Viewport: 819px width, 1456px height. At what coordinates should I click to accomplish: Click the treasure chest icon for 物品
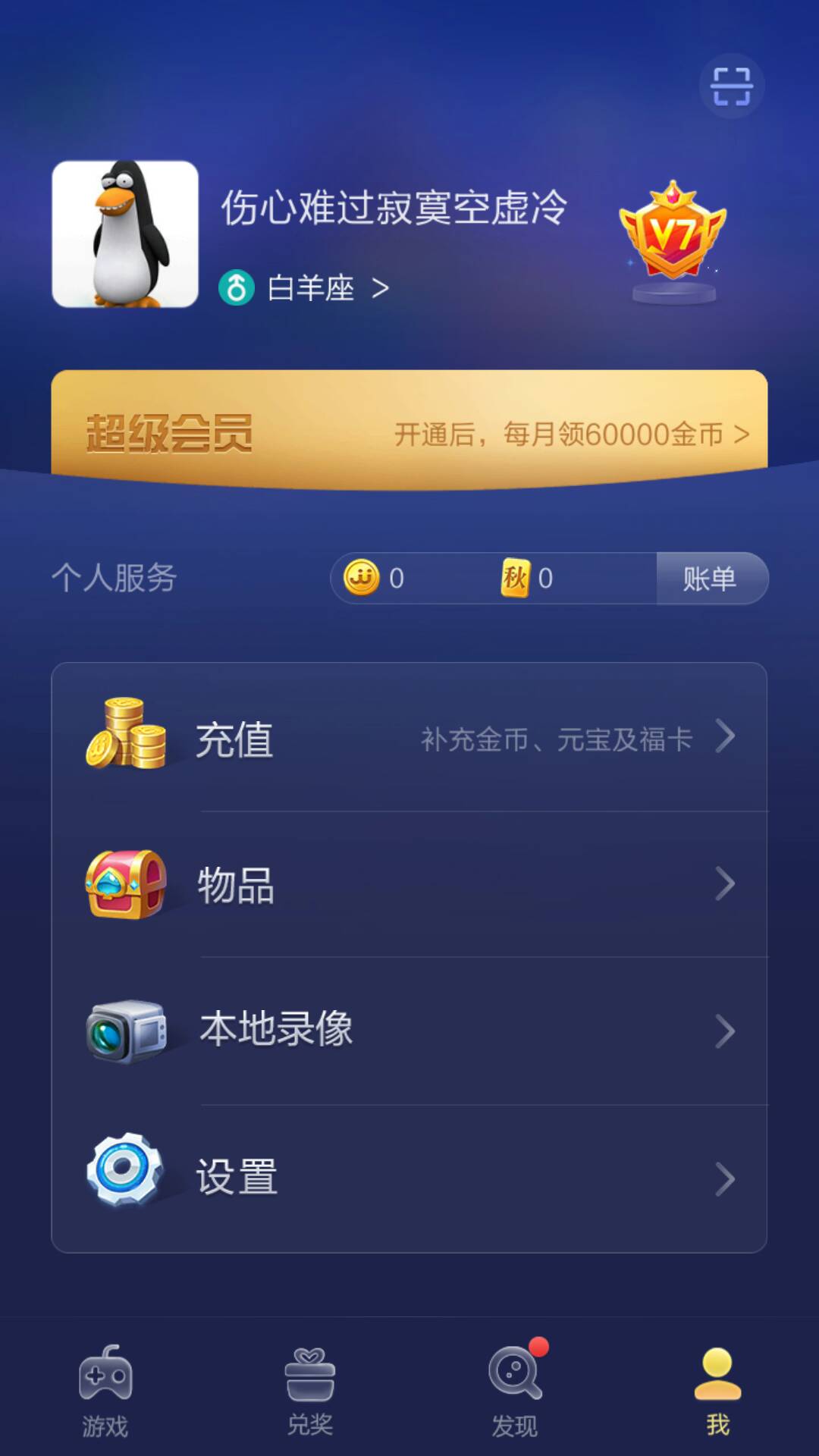126,882
